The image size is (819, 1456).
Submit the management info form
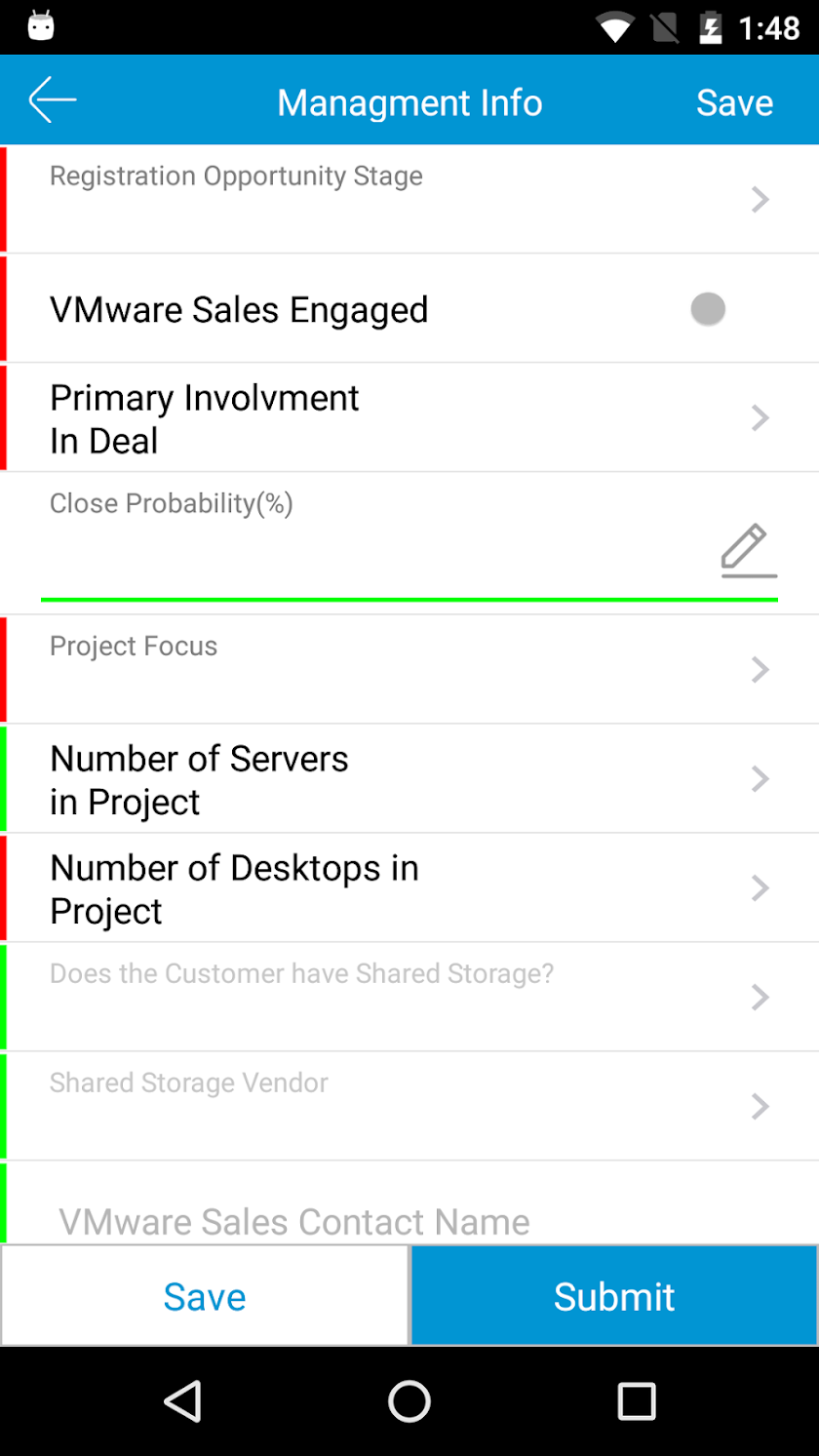[x=614, y=1296]
